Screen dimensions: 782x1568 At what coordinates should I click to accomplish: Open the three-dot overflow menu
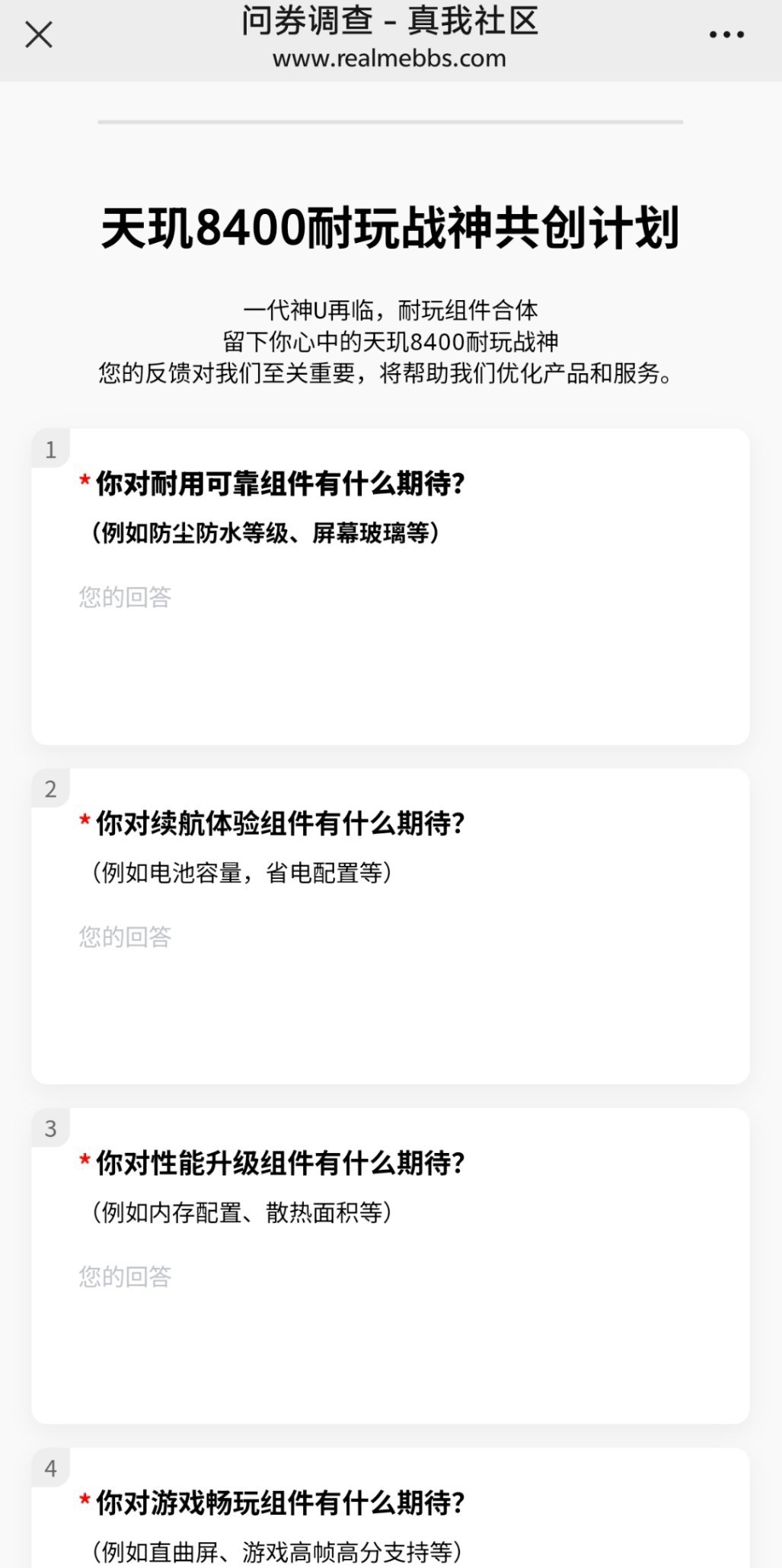click(x=726, y=35)
